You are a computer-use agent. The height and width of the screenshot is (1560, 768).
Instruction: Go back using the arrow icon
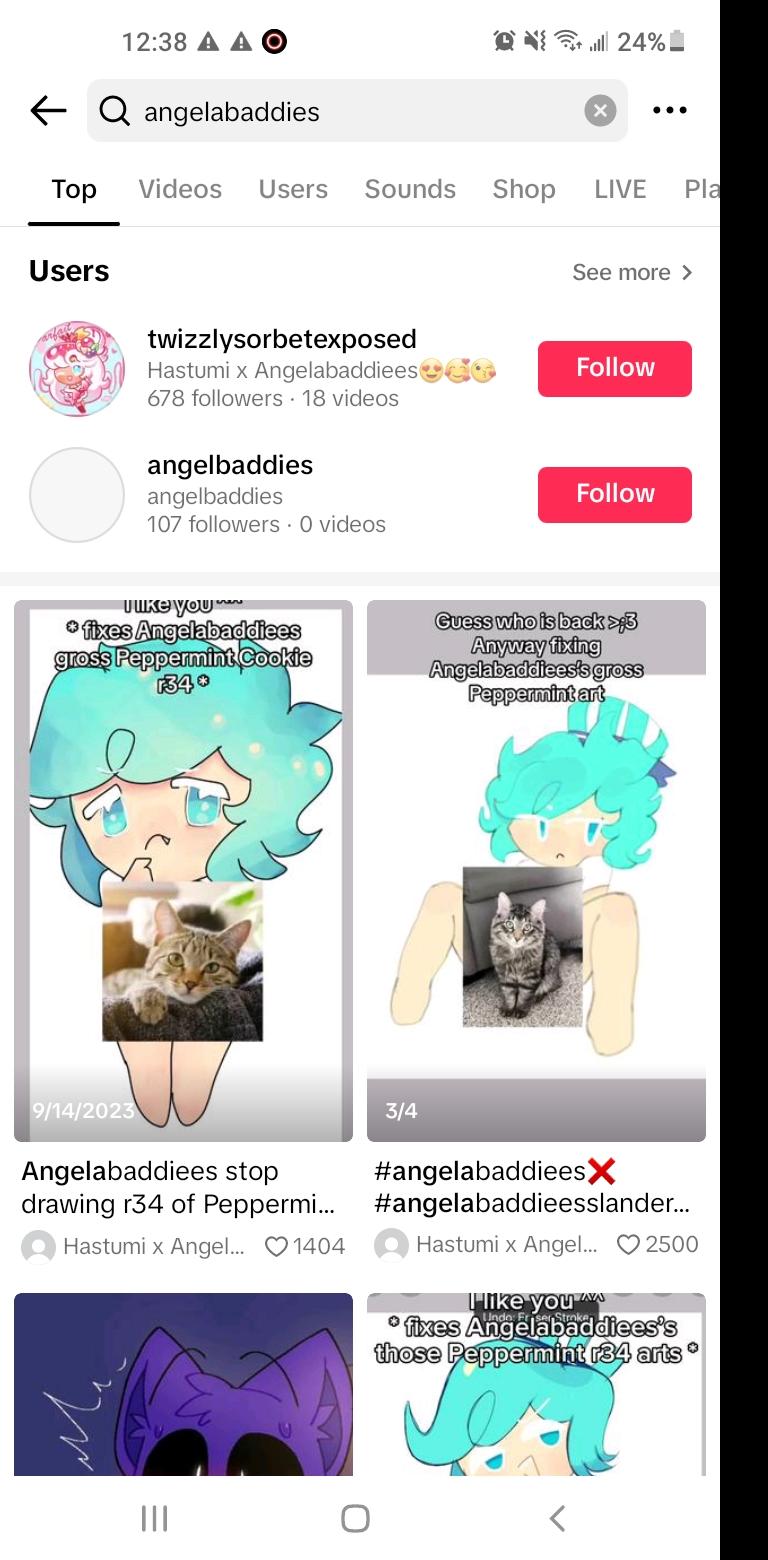[x=48, y=111]
